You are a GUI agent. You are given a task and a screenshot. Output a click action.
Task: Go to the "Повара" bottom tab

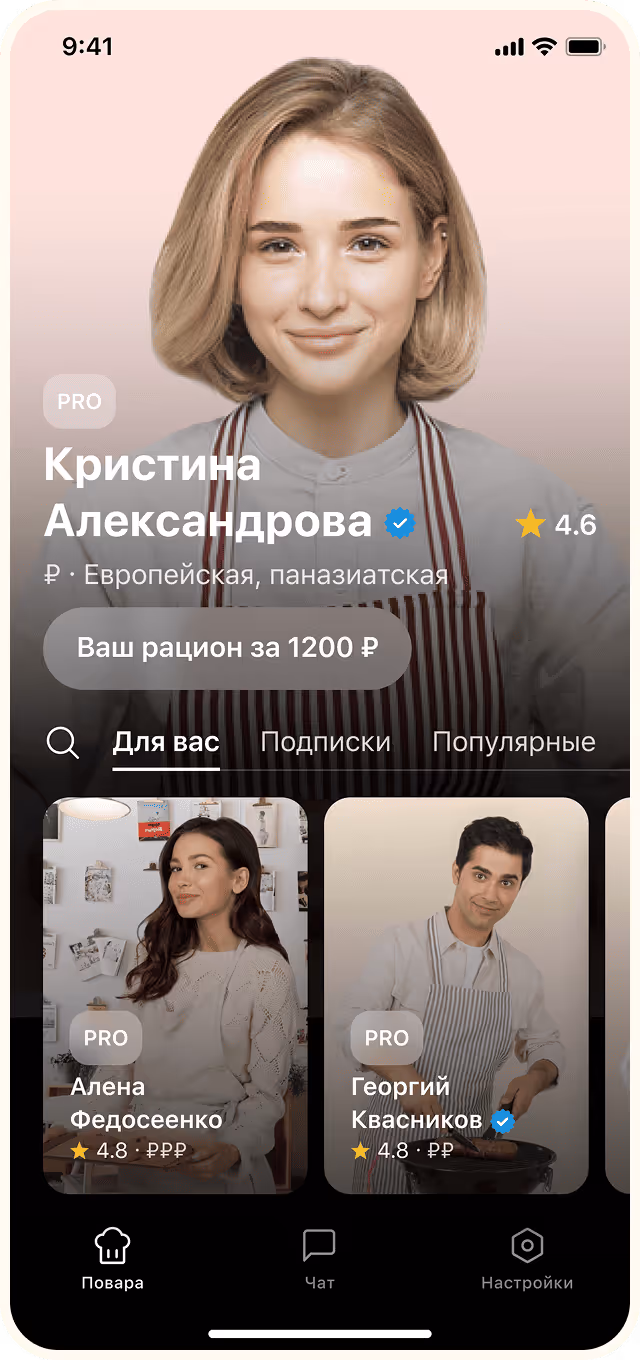pos(112,1258)
